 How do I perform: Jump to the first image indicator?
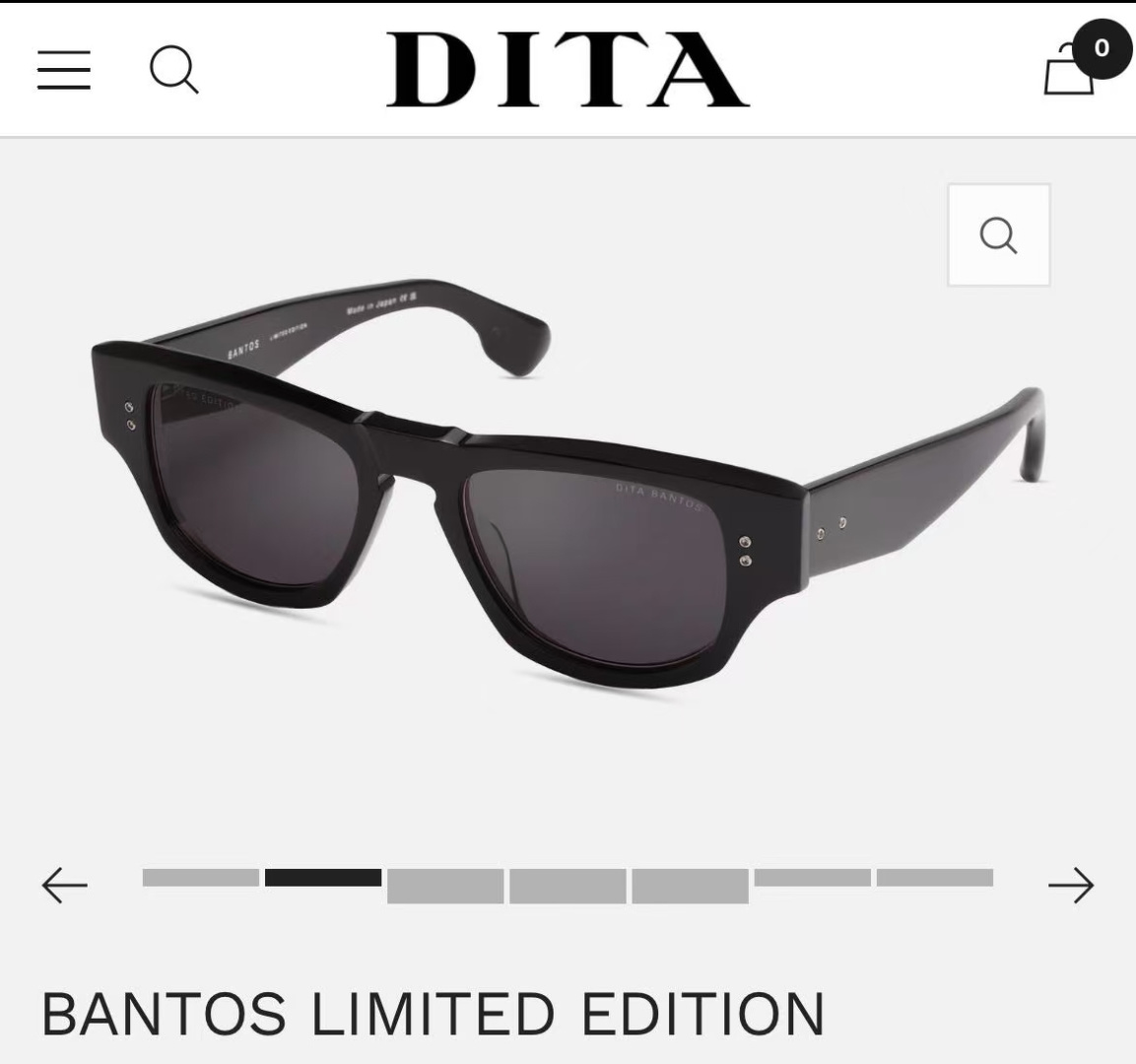[201, 878]
